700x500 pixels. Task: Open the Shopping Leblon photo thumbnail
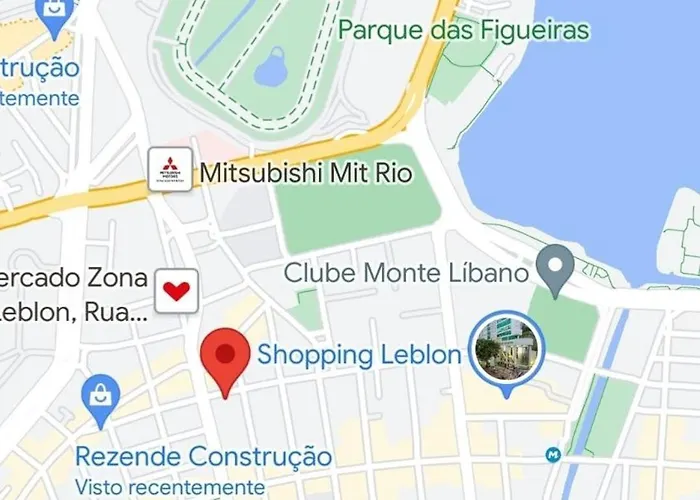coord(505,347)
